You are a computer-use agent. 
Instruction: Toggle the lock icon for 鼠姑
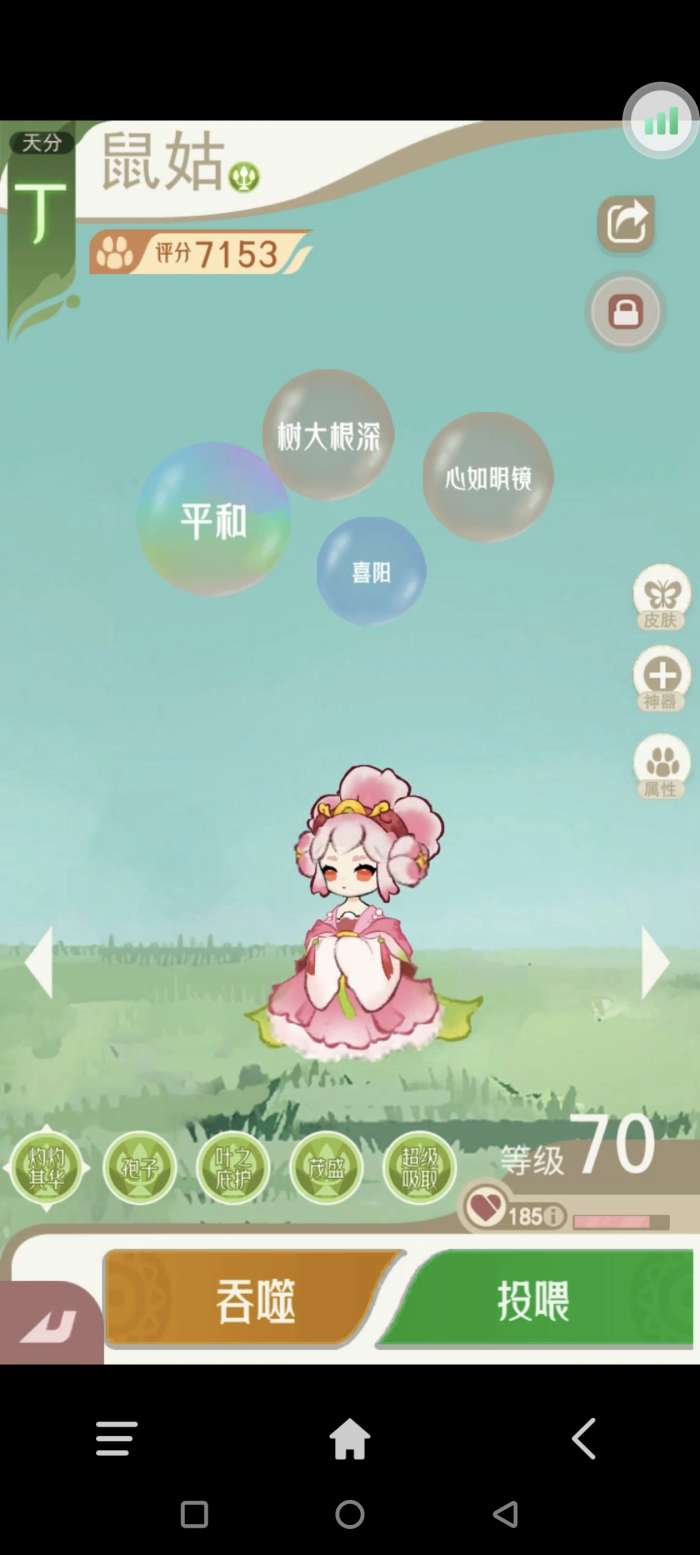626,313
